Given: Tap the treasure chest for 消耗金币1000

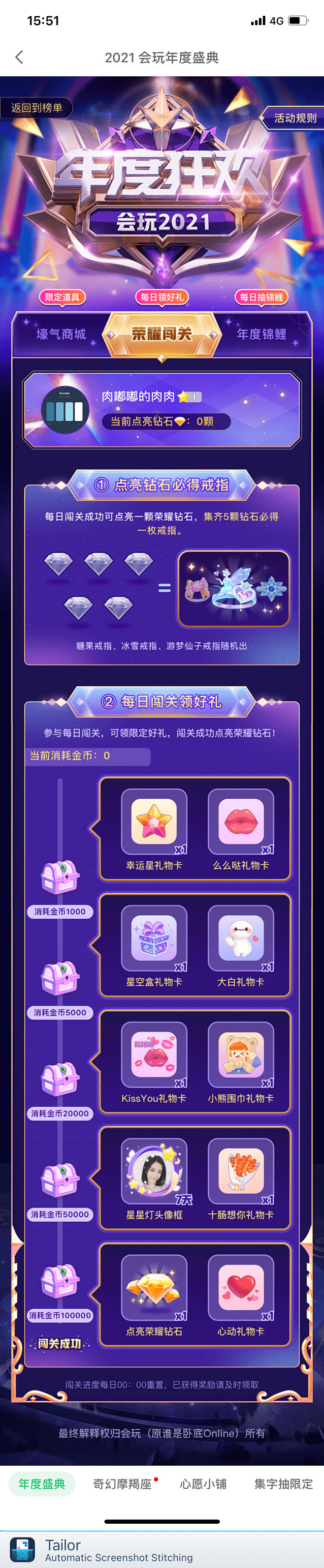Looking at the screenshot, I should 60,876.
